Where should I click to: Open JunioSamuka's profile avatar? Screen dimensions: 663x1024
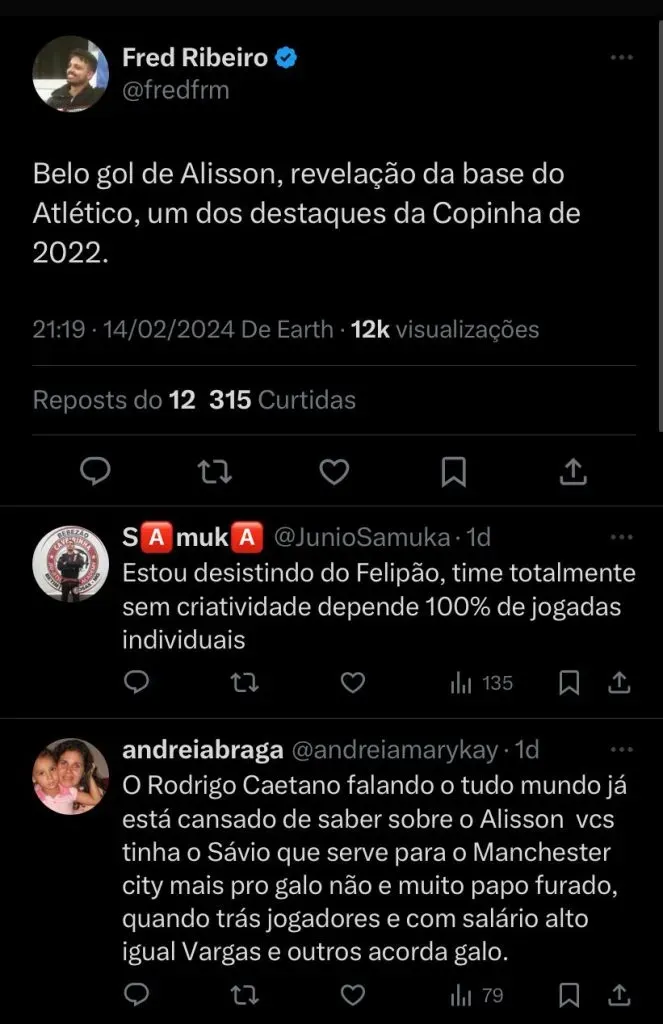[71, 562]
